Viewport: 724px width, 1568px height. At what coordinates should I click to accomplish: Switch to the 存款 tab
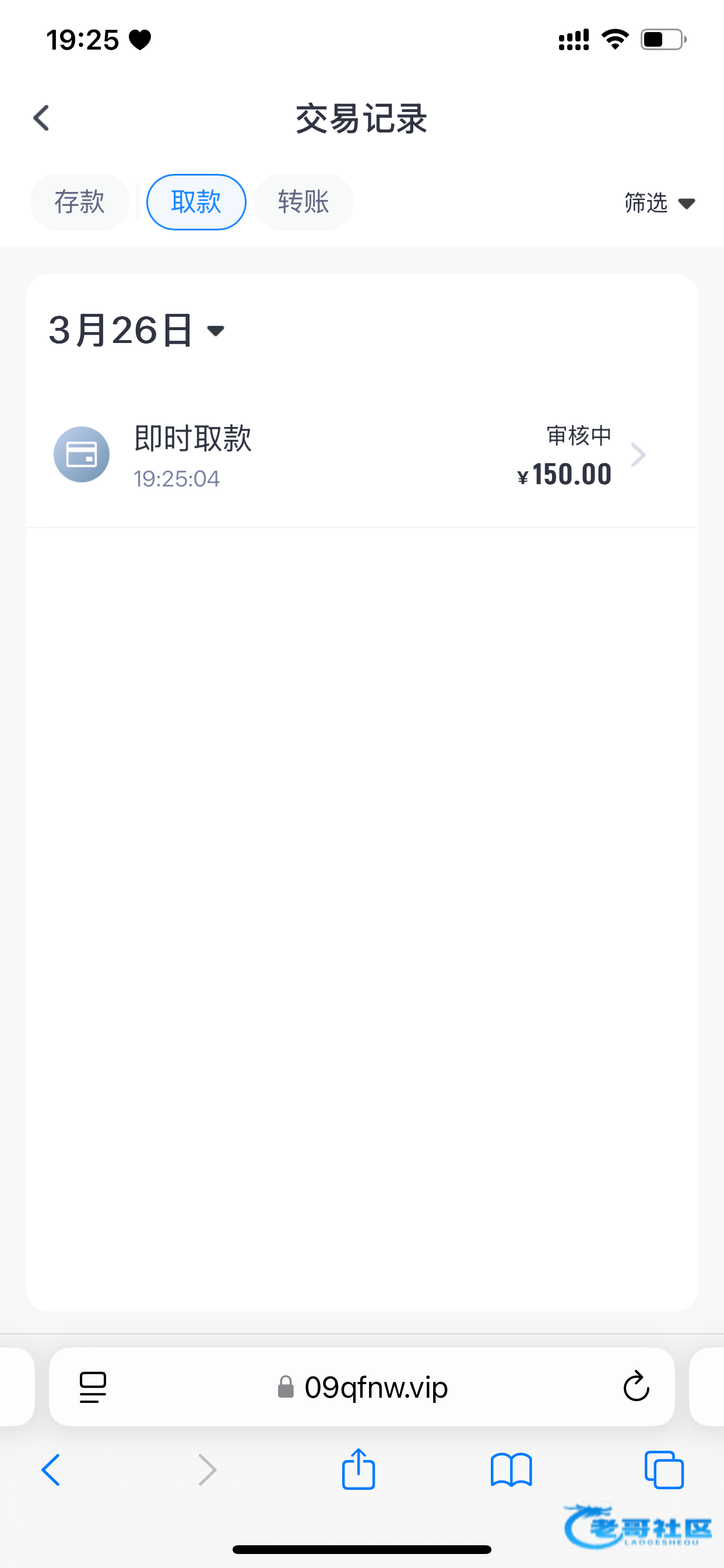tap(80, 202)
